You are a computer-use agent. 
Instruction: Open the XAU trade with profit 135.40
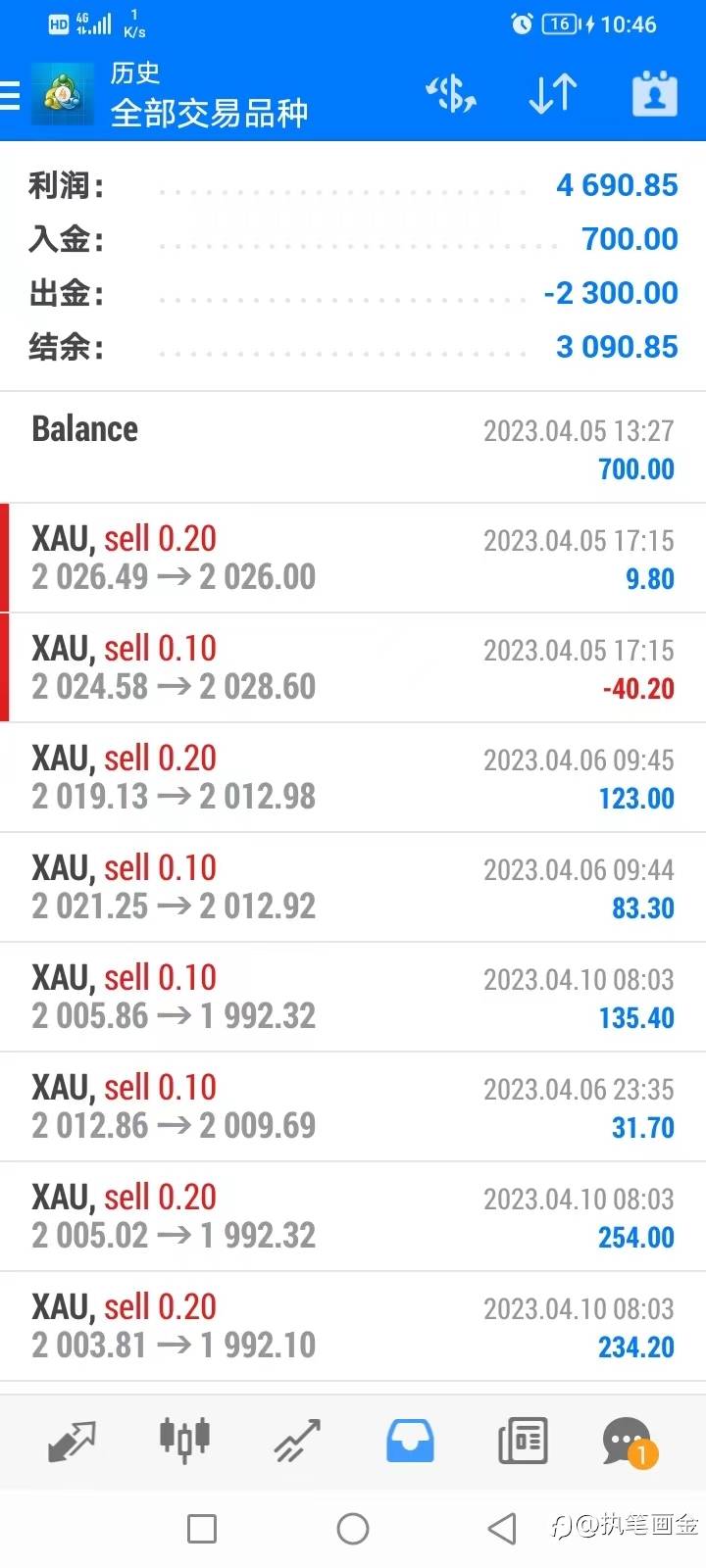tap(353, 997)
